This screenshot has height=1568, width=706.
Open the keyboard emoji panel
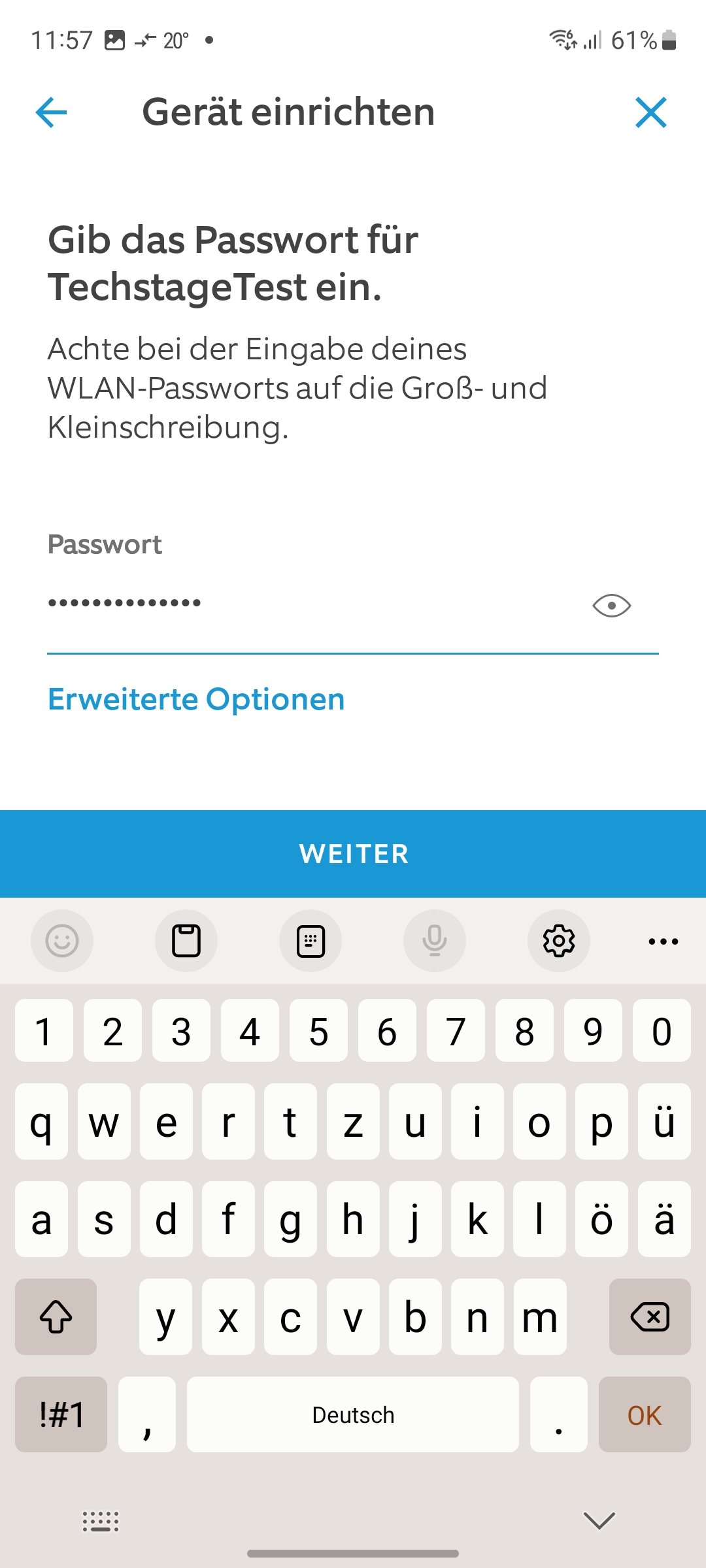tap(62, 941)
